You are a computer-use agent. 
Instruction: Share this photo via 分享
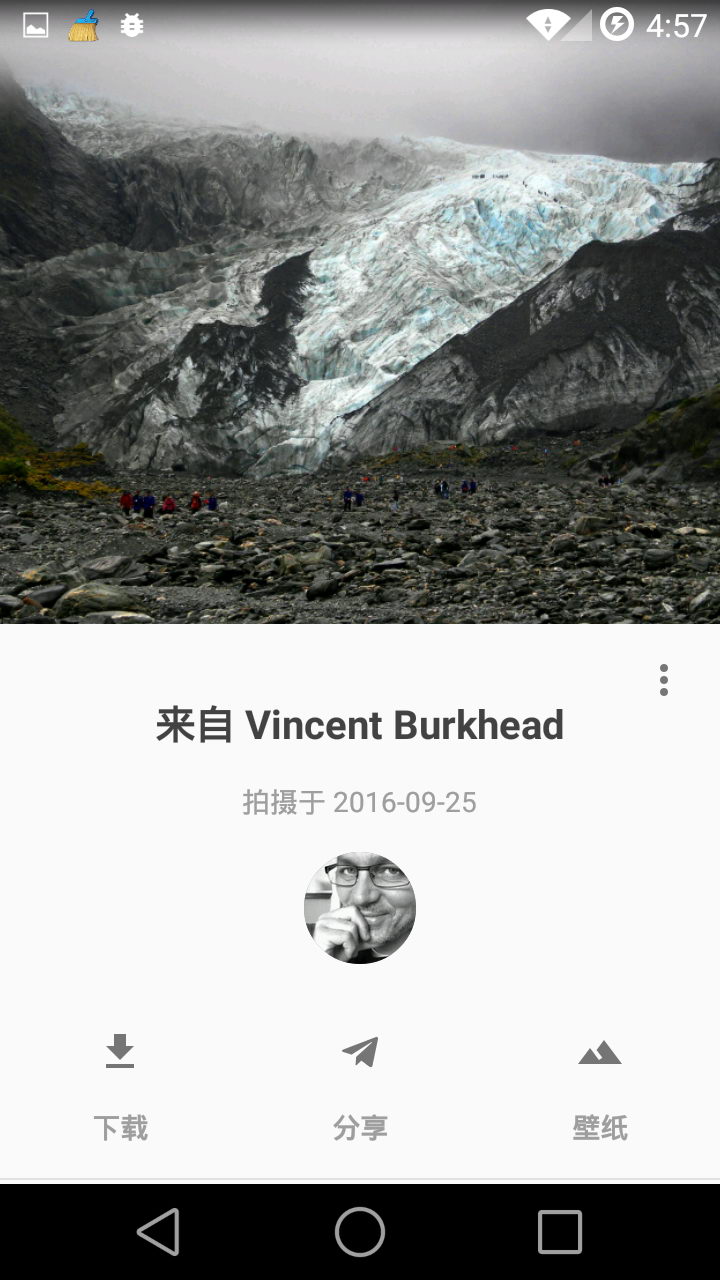click(x=360, y=1085)
